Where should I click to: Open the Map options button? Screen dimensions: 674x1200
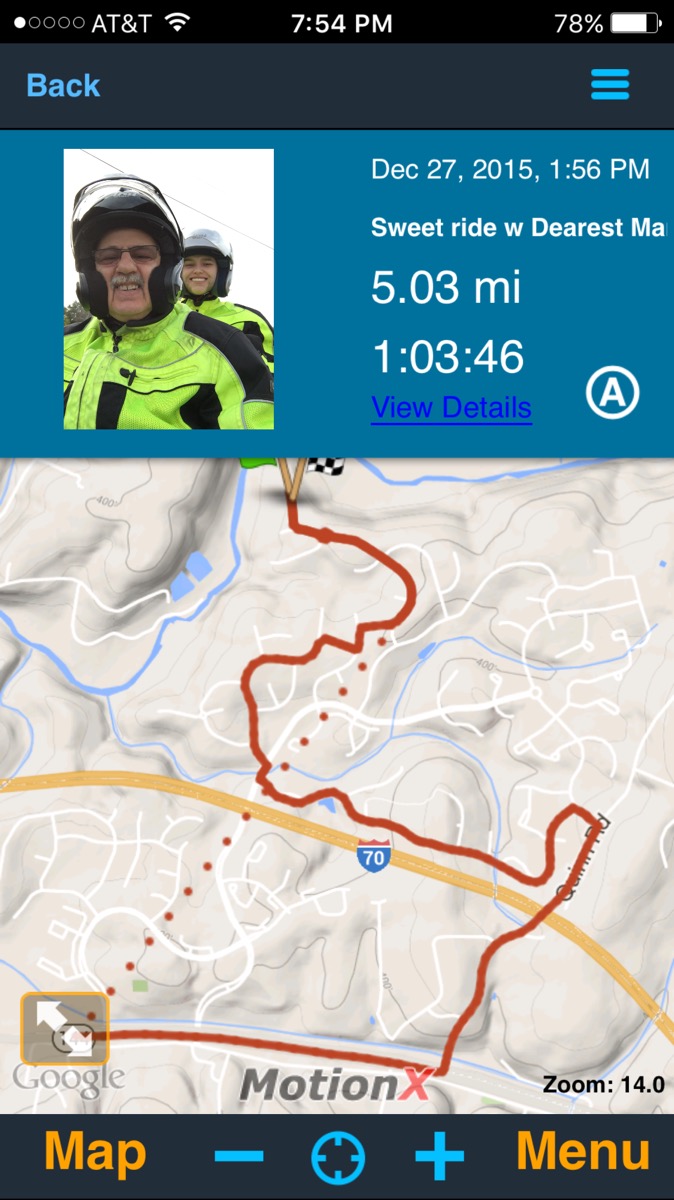tap(95, 1154)
